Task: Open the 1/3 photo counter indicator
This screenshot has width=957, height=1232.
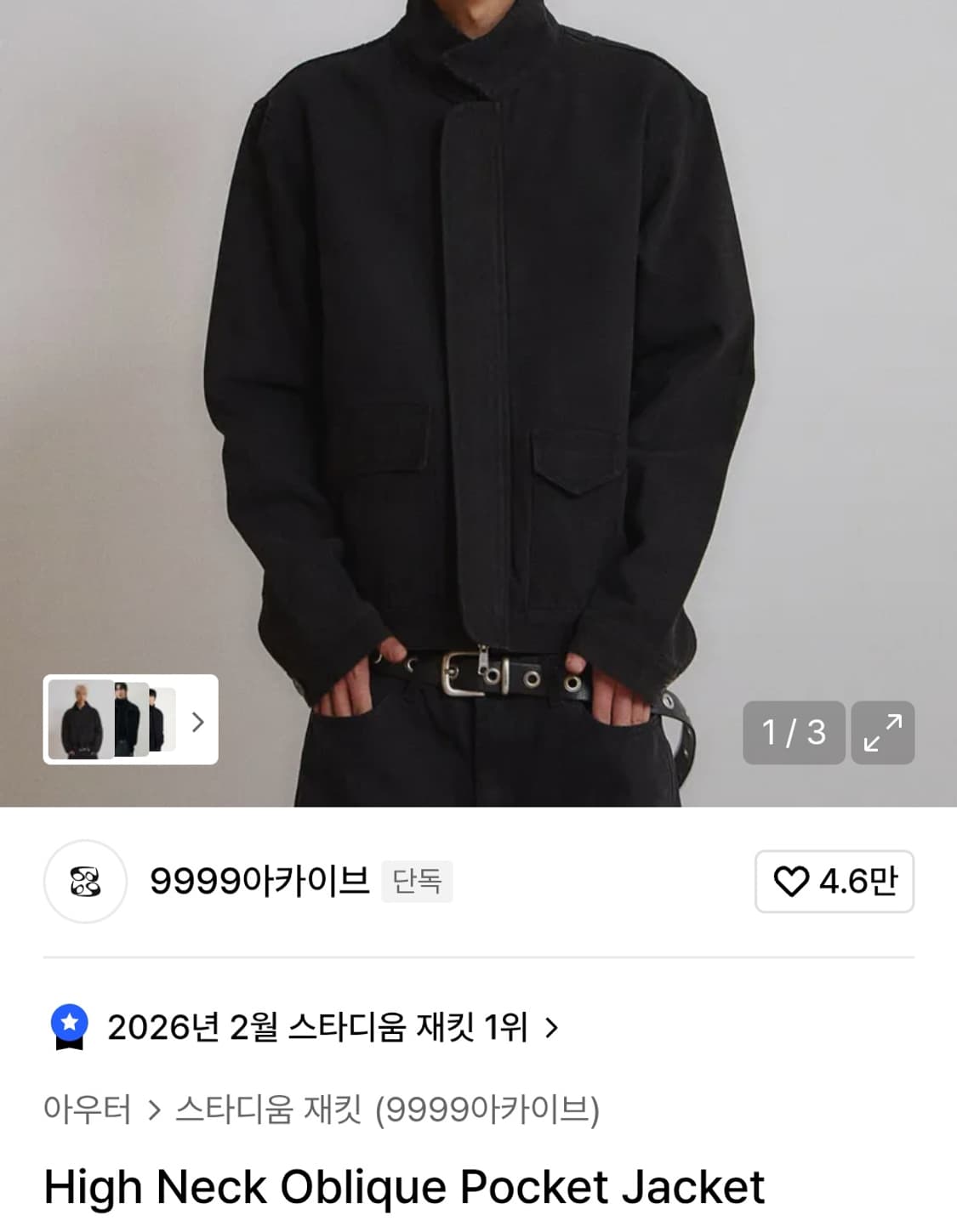Action: pyautogui.click(x=793, y=734)
